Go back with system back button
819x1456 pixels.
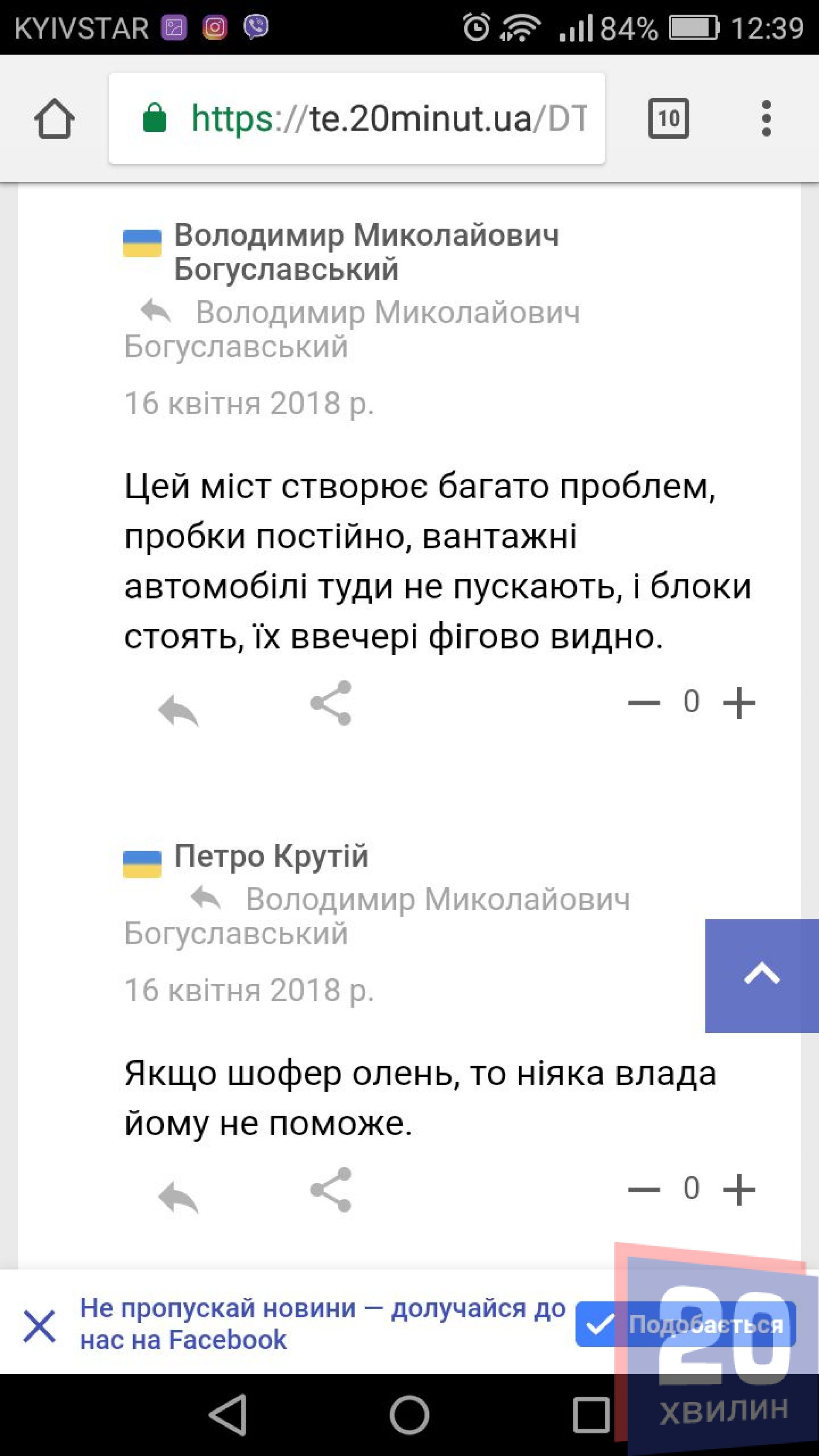pos(228,1415)
